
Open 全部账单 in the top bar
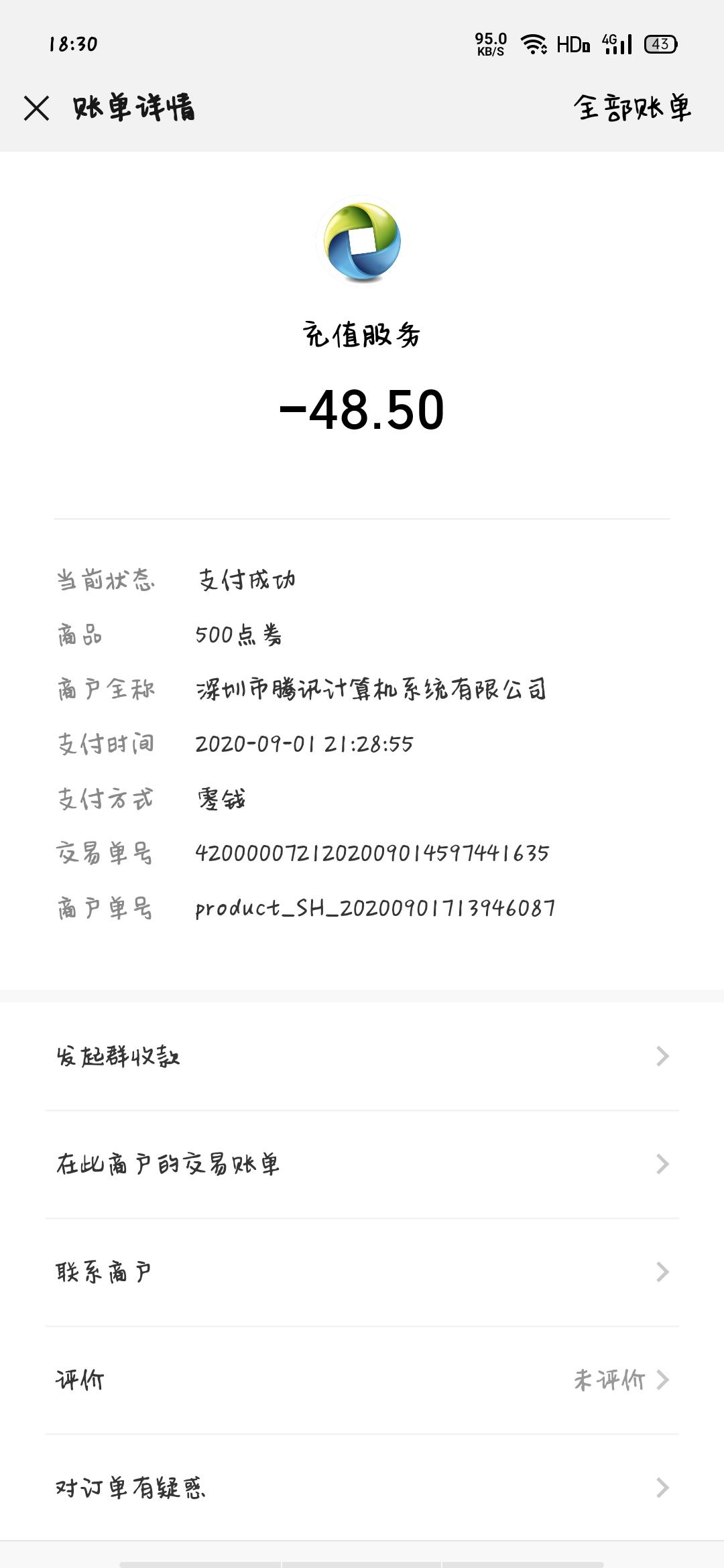click(x=632, y=108)
